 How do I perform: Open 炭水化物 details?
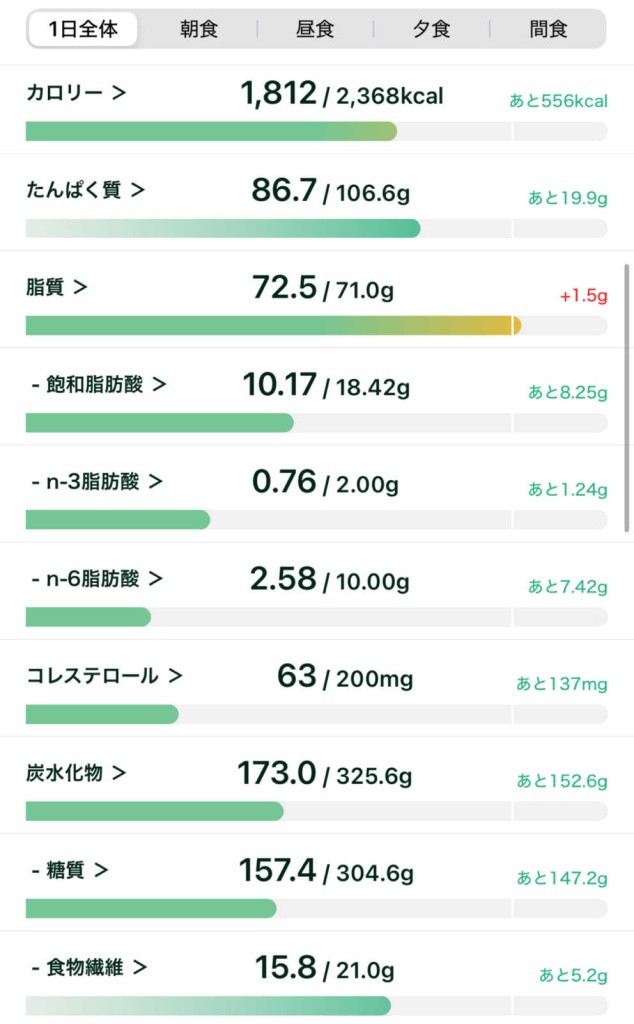(76, 773)
